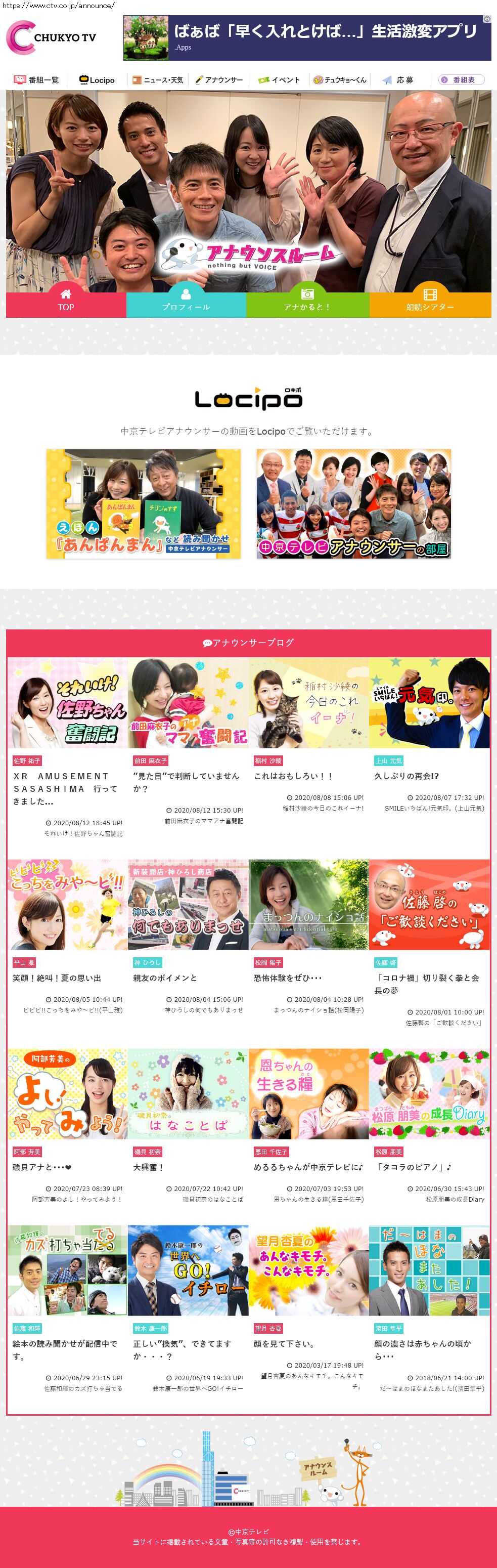Read 磯貝初奈's post 大興奮!
This screenshot has height=1568, width=497.
[x=149, y=1167]
